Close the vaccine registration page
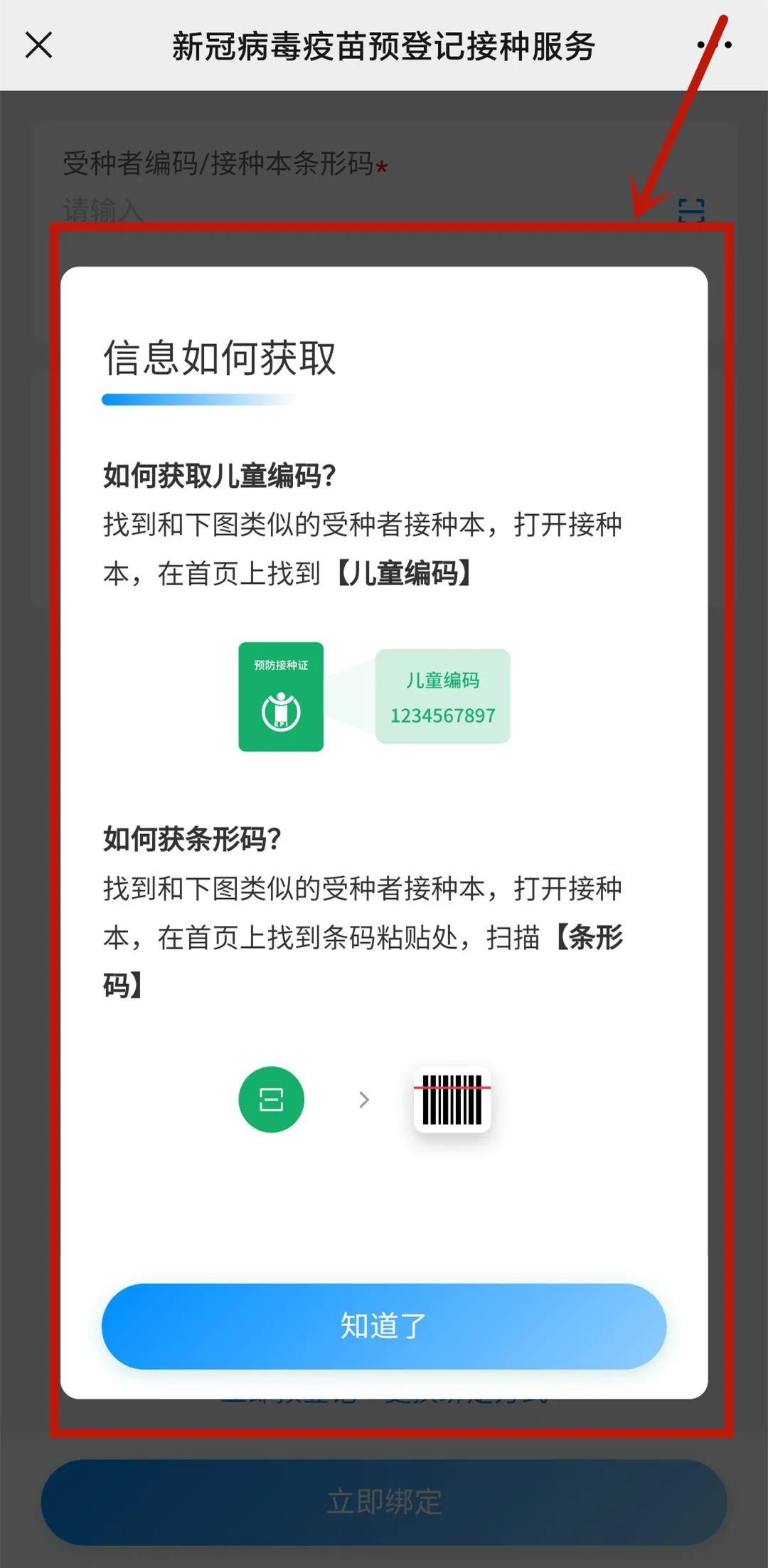Image resolution: width=768 pixels, height=1568 pixels. [39, 46]
